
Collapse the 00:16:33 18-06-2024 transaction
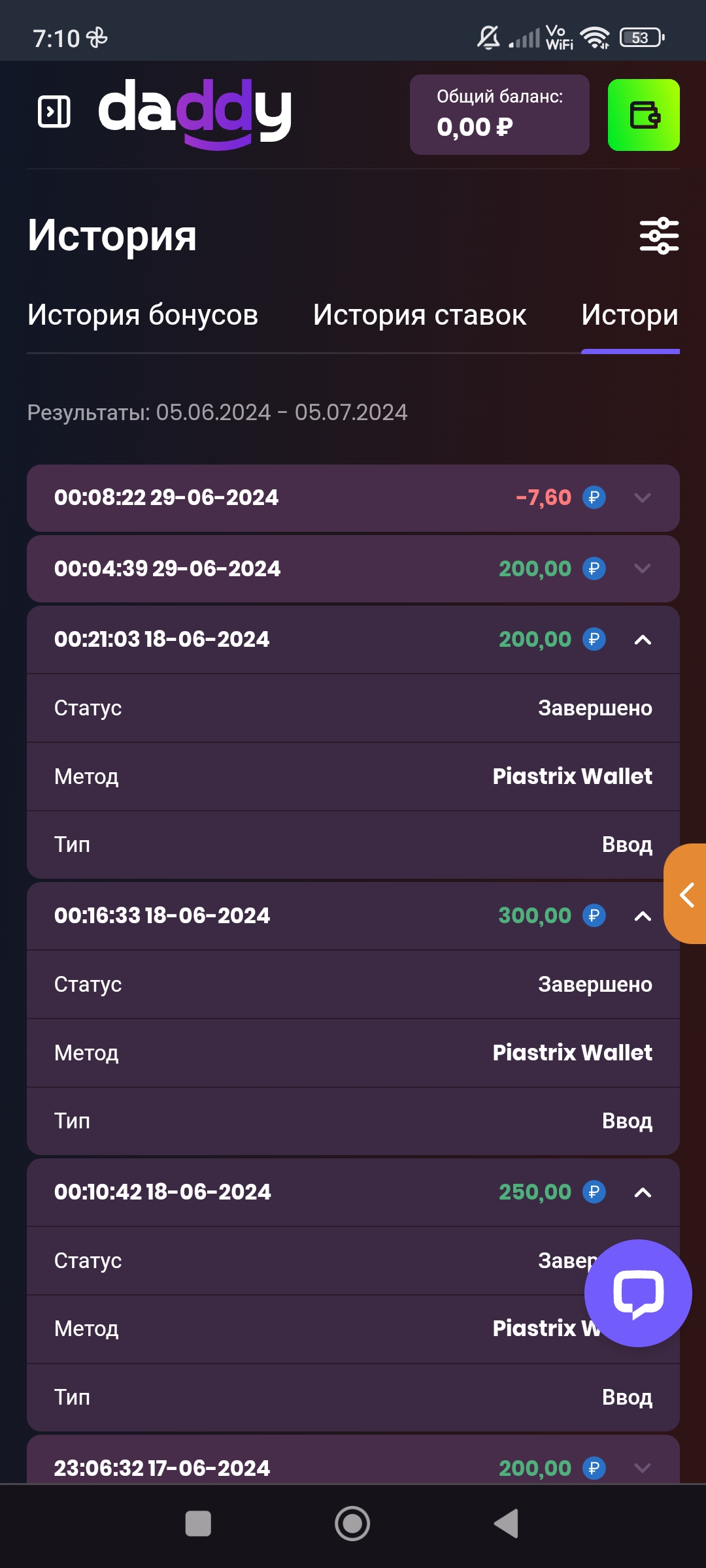point(642,916)
